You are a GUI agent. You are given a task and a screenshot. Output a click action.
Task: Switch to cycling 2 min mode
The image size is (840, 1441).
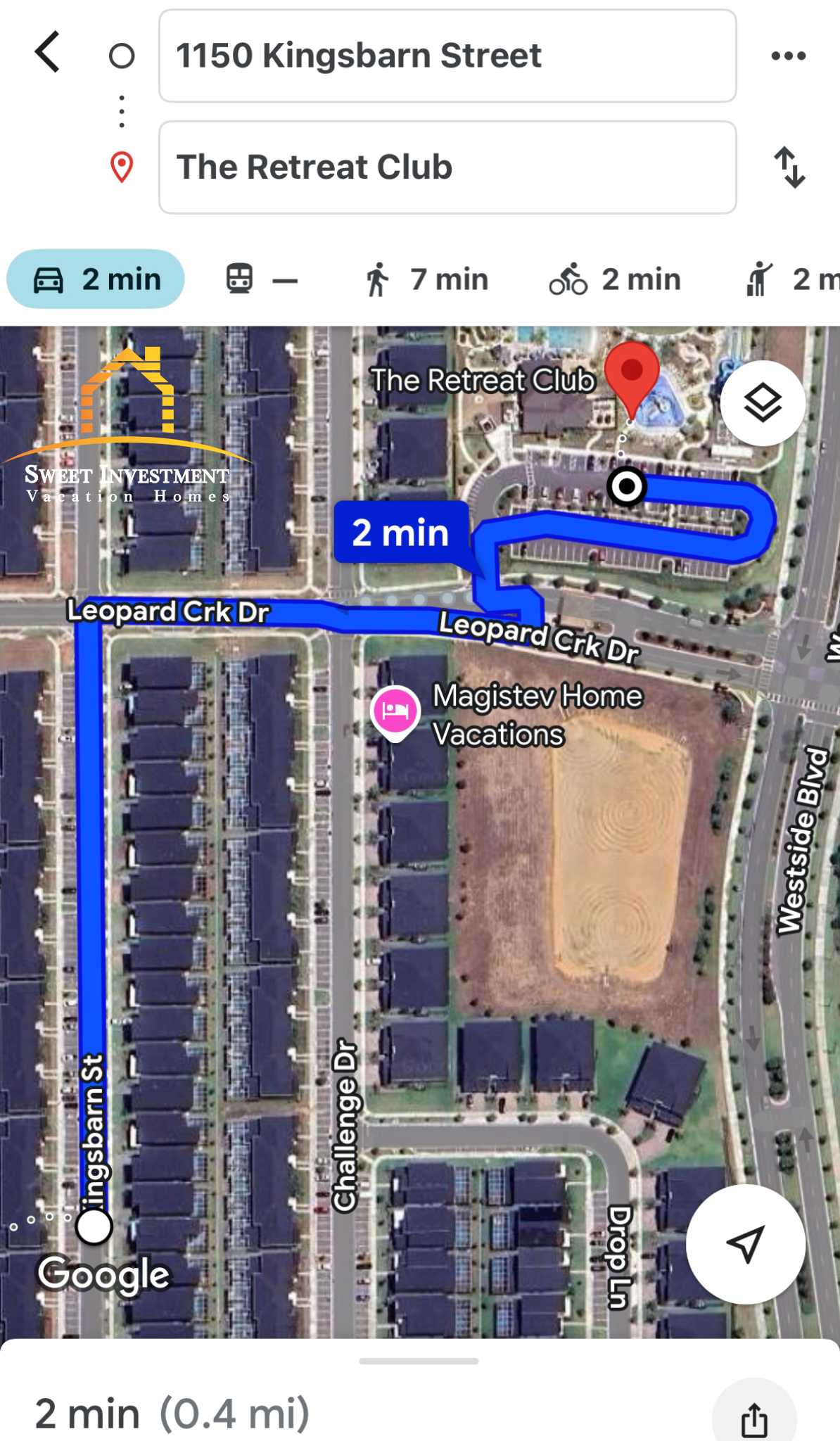(x=616, y=279)
